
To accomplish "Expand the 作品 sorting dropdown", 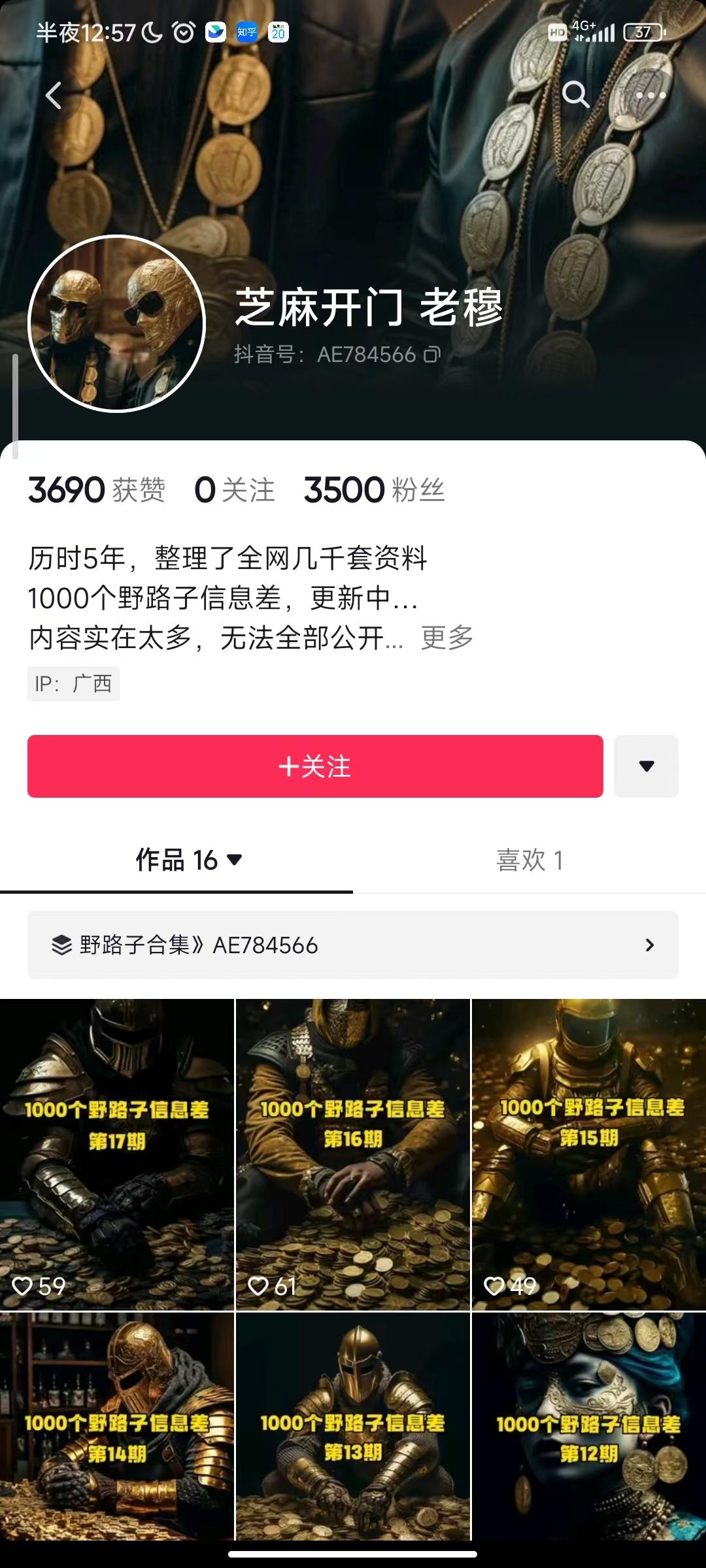I will [236, 861].
